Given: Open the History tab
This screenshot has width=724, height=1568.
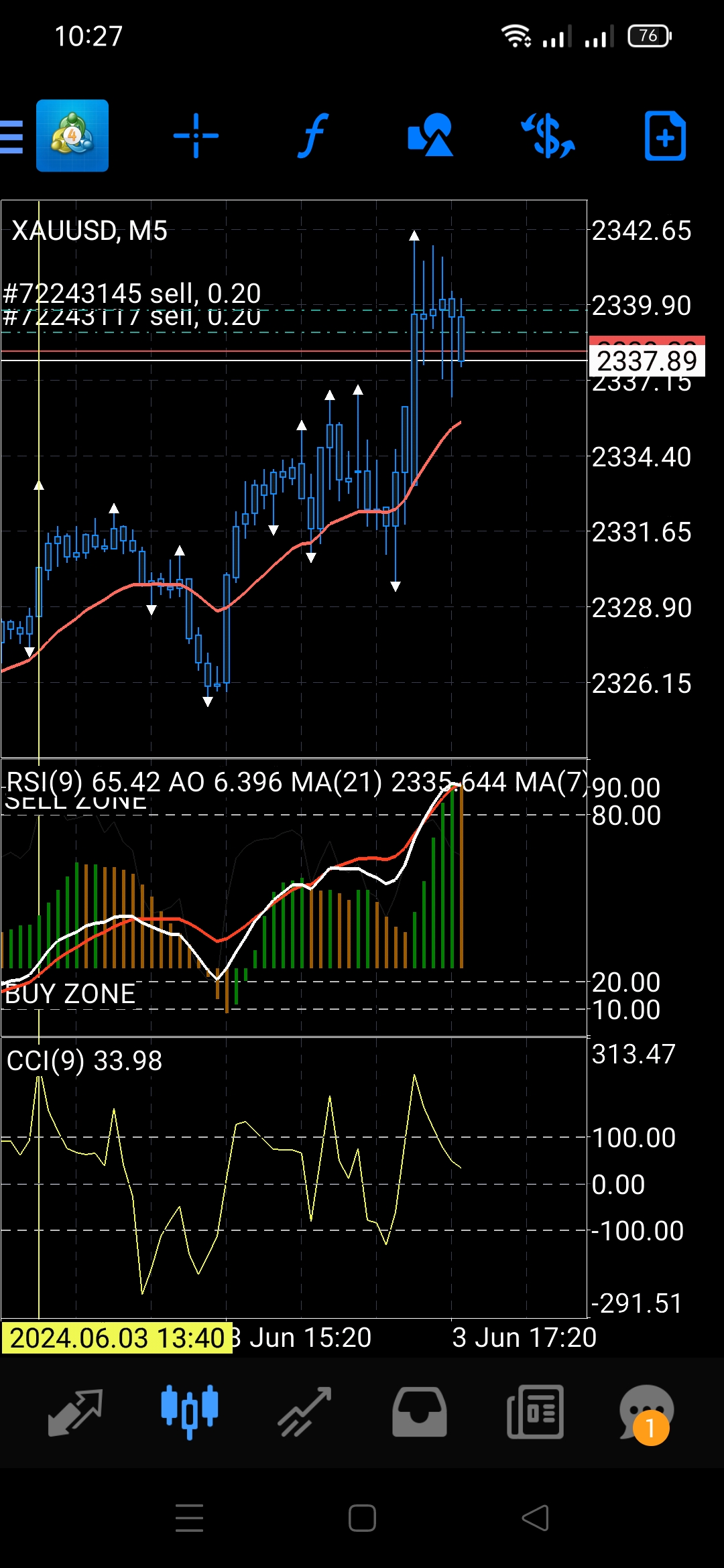Looking at the screenshot, I should 420,1413.
